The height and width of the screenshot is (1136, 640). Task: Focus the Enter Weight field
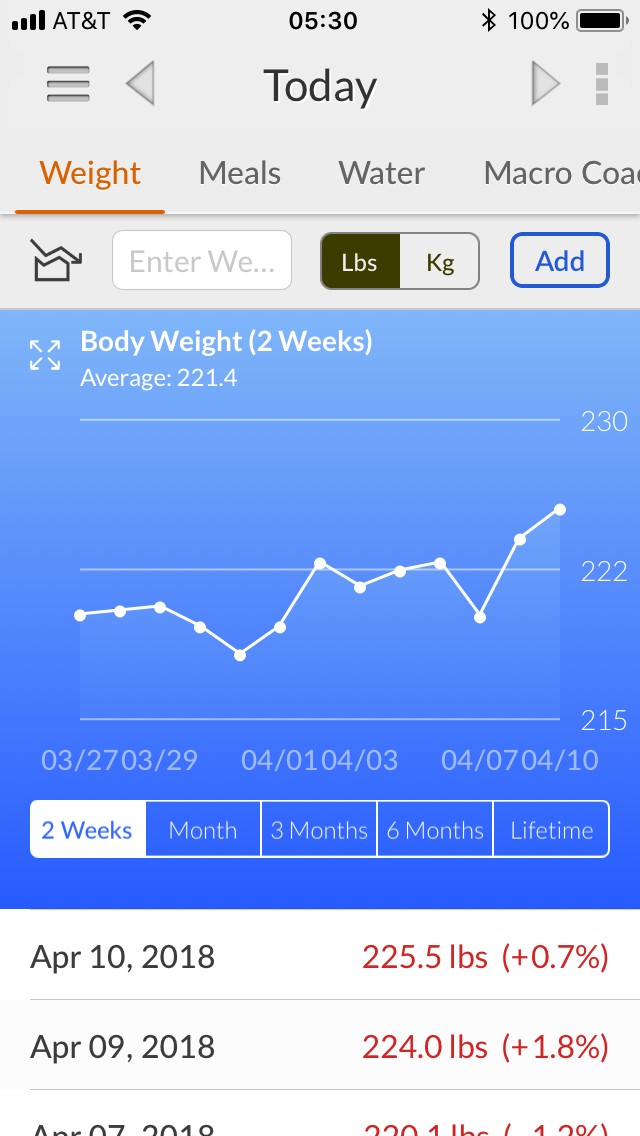tap(202, 260)
